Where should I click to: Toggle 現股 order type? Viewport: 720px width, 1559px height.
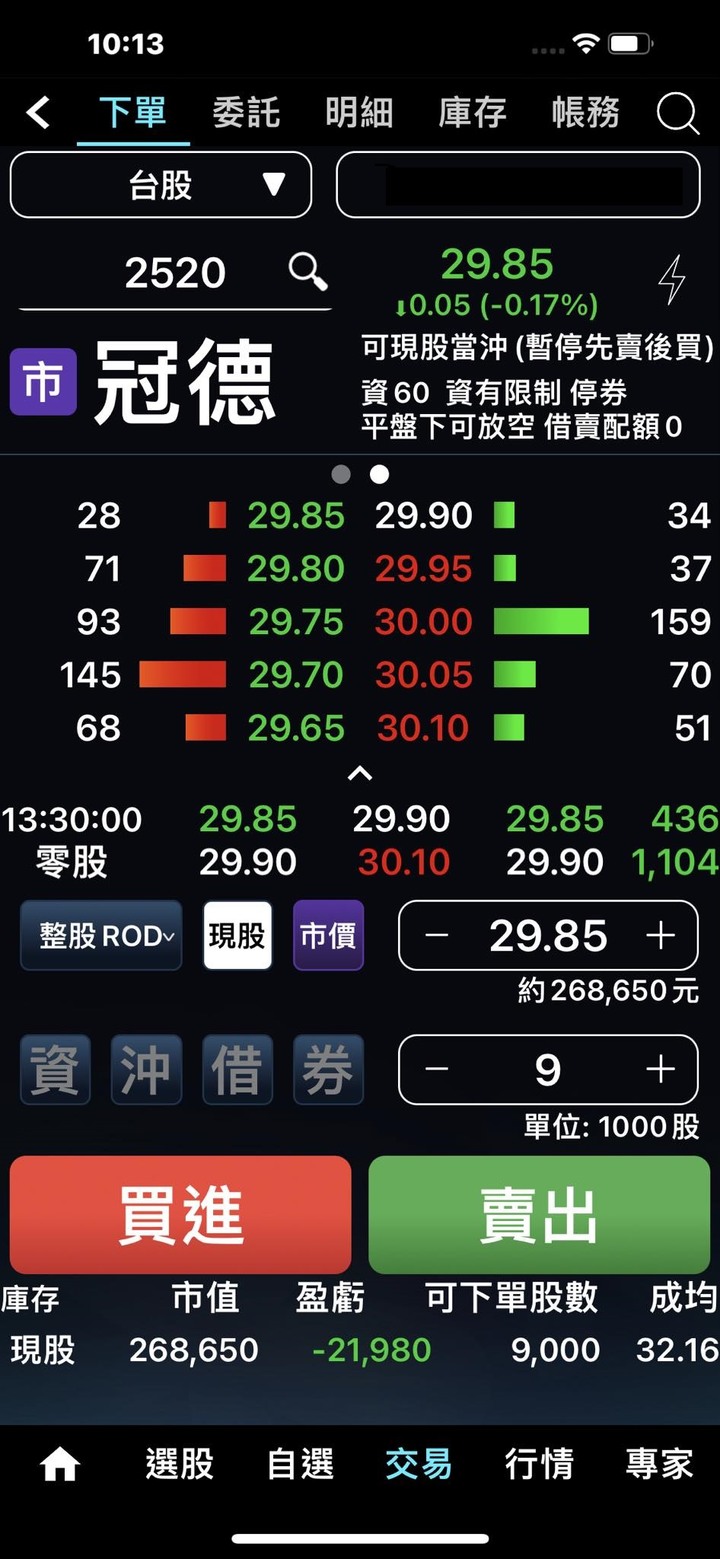(236, 935)
